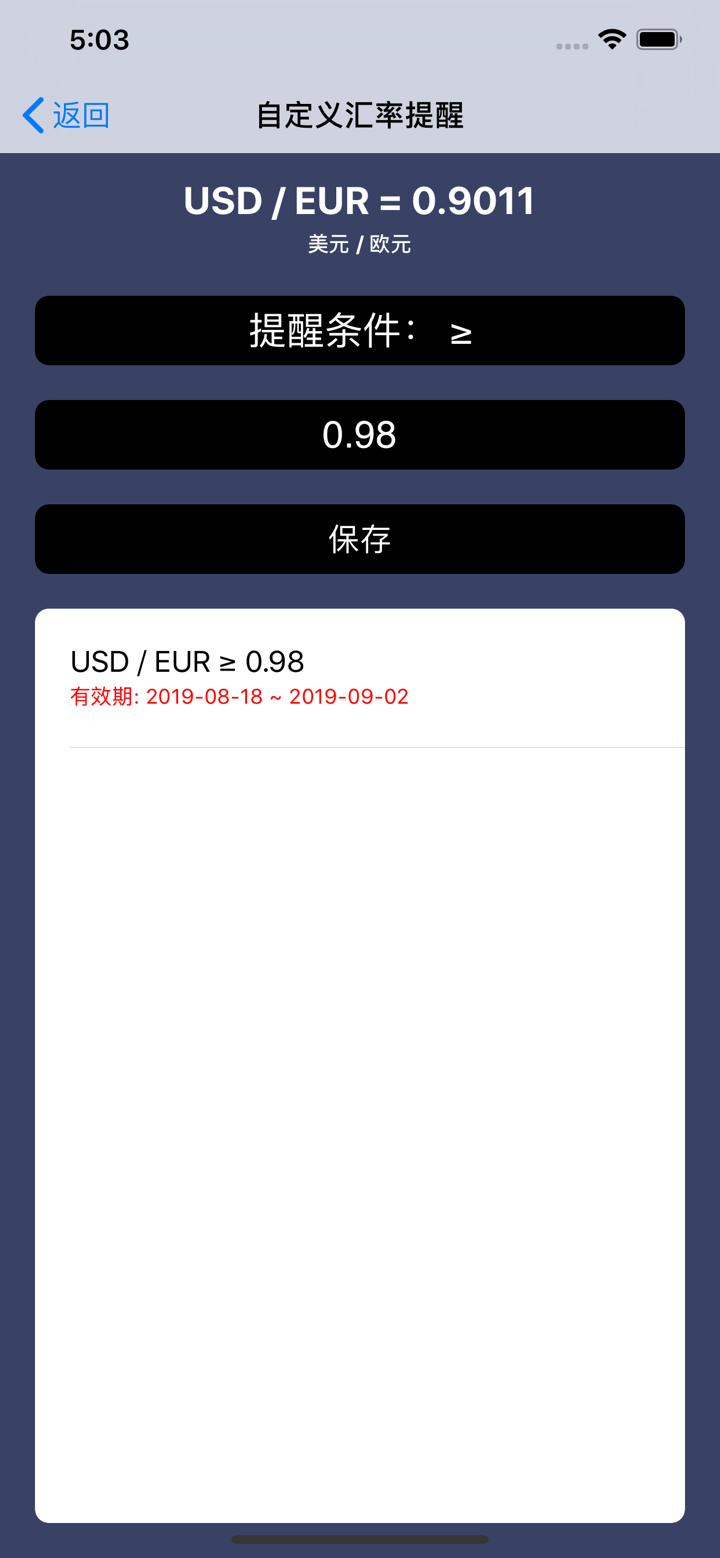This screenshot has height=1558, width=720.
Task: Select the USD / EUR rate header
Action: [x=360, y=200]
